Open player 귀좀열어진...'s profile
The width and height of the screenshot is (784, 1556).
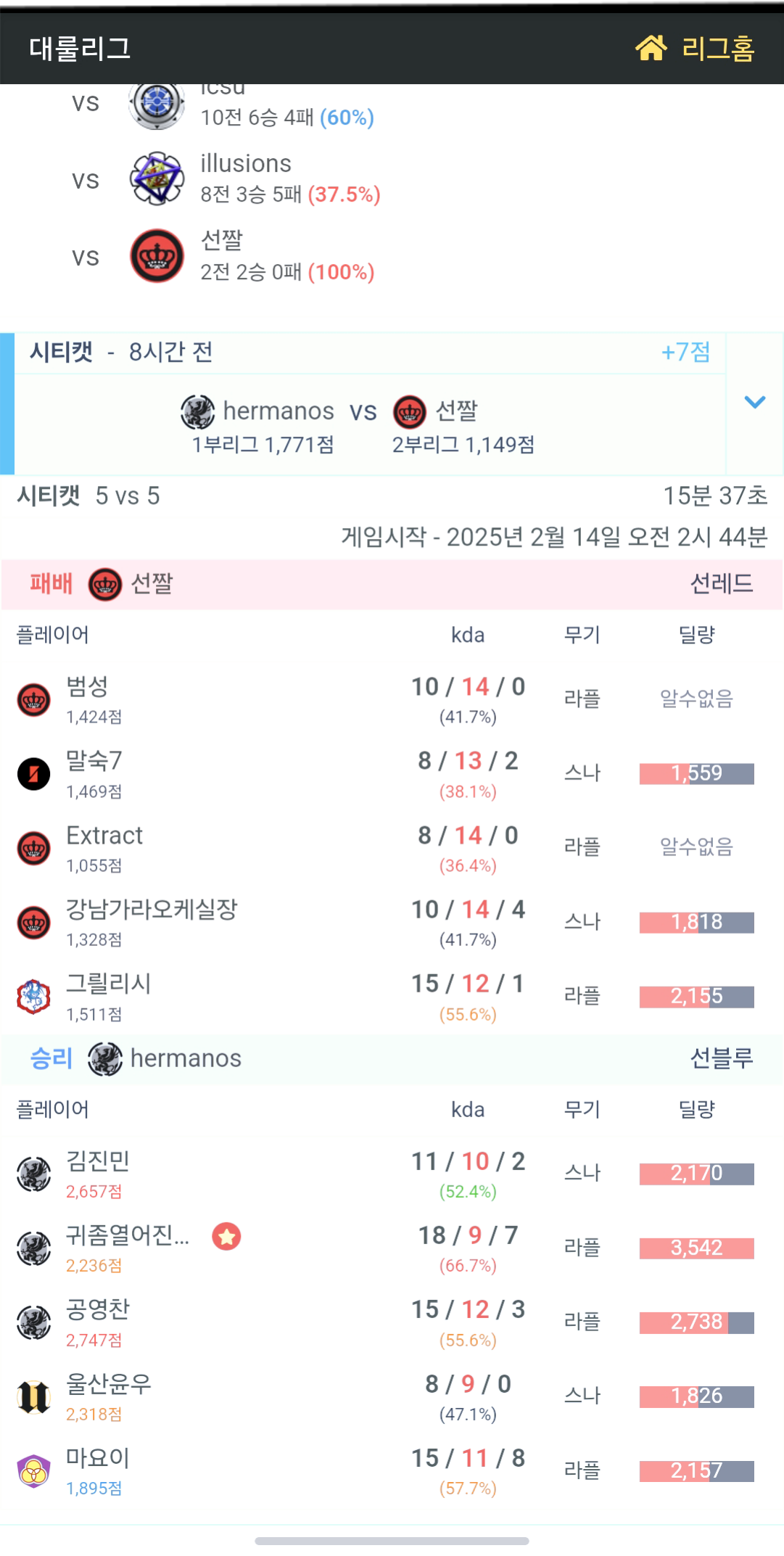click(x=128, y=1235)
